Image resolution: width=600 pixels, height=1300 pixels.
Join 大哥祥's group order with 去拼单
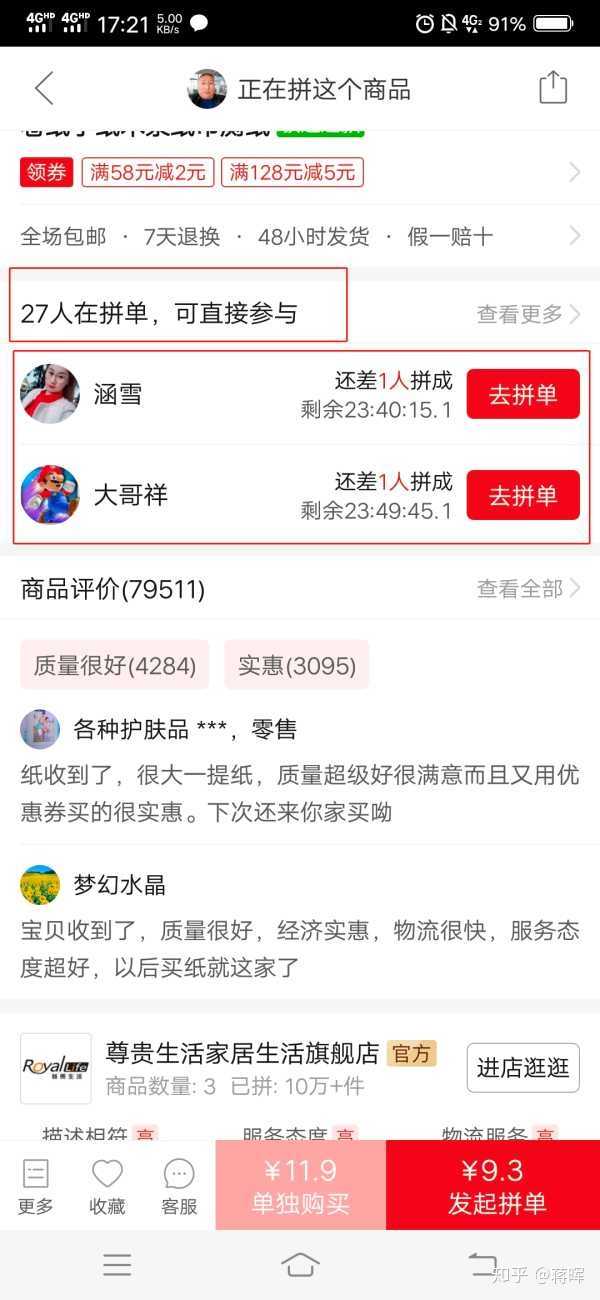(x=523, y=495)
